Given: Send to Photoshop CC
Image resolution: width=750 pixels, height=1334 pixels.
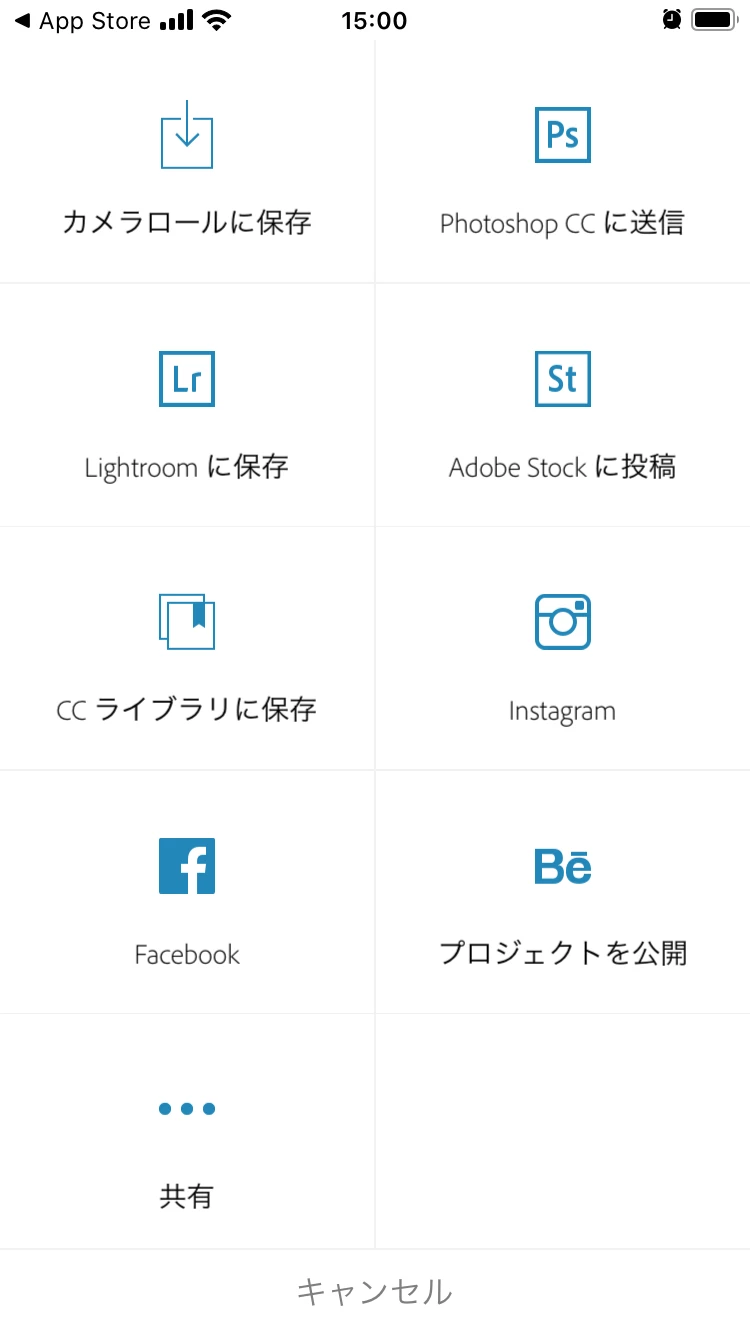Looking at the screenshot, I should tap(562, 165).
